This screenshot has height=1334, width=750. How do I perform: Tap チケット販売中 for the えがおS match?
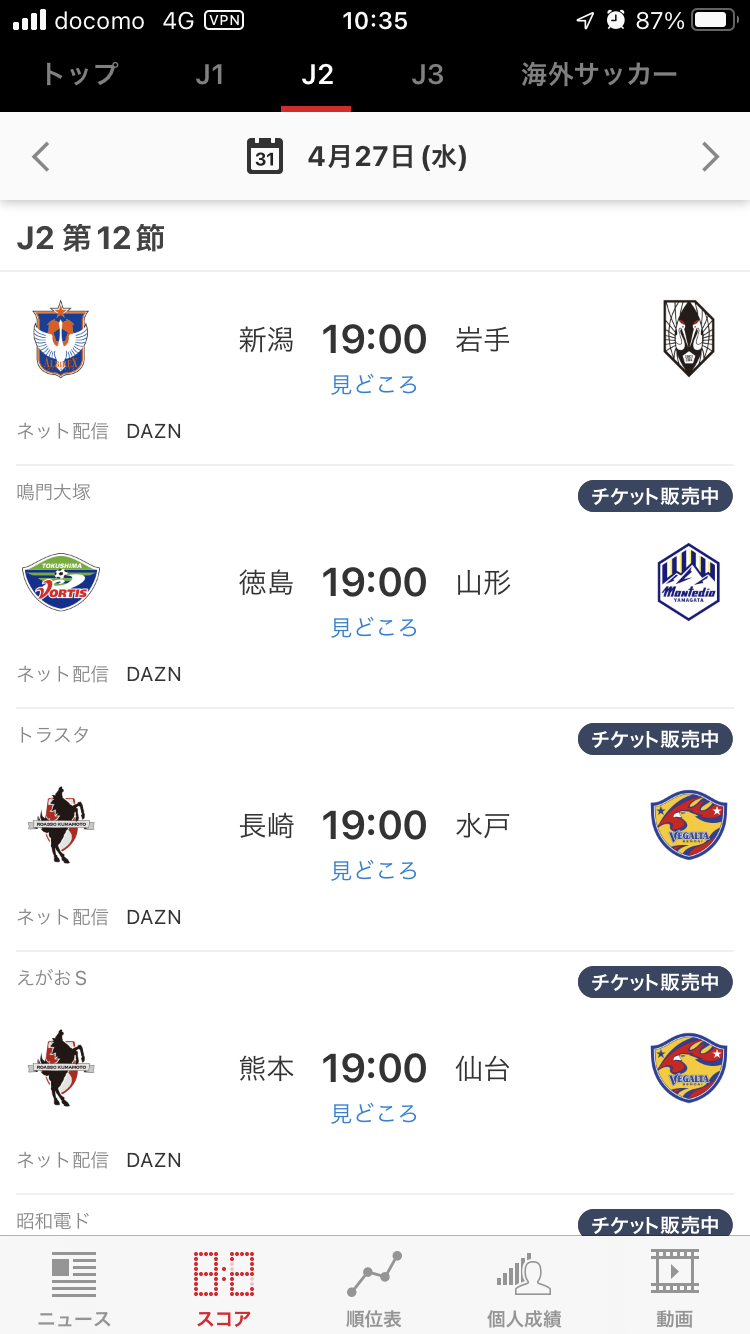[655, 982]
